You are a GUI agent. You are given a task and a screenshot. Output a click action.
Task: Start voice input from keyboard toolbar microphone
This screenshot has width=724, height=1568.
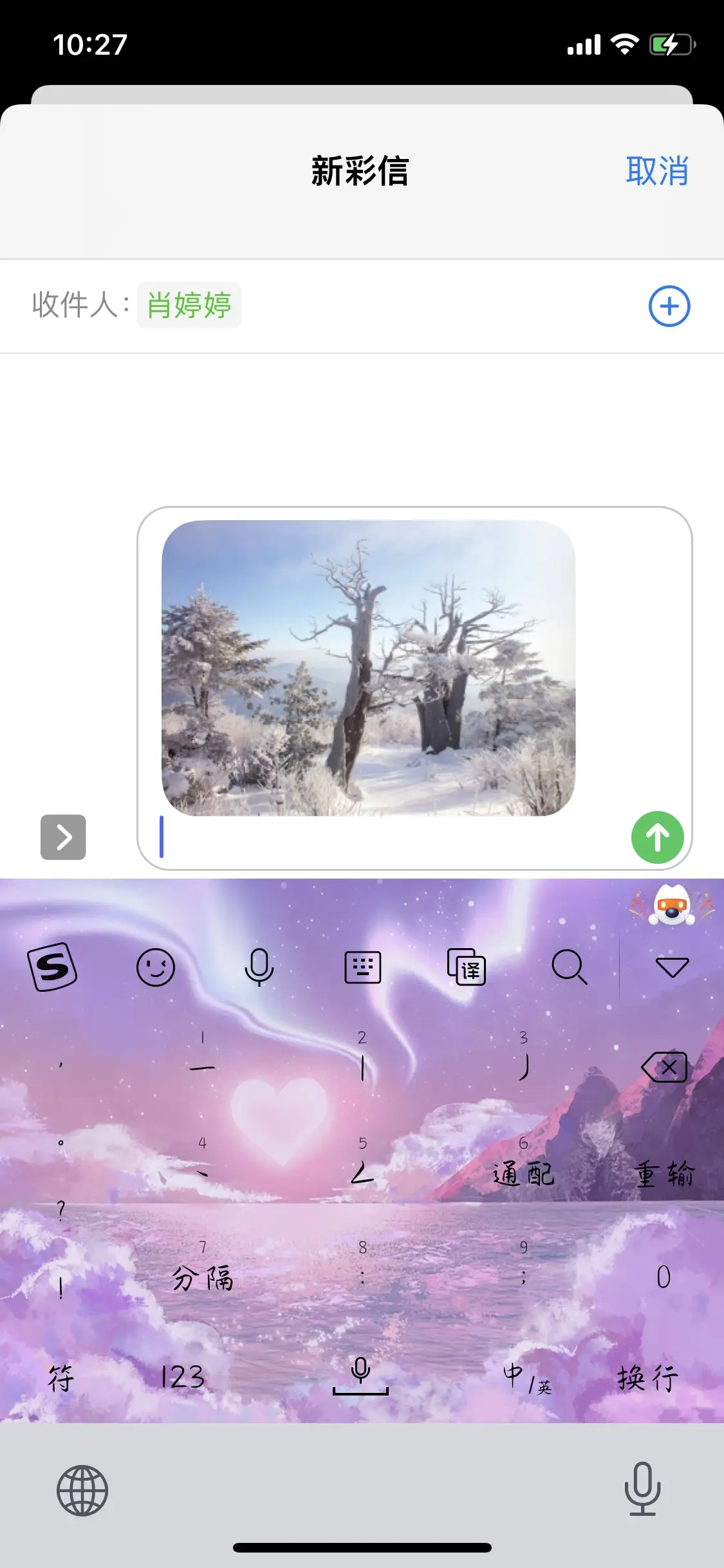click(x=259, y=967)
